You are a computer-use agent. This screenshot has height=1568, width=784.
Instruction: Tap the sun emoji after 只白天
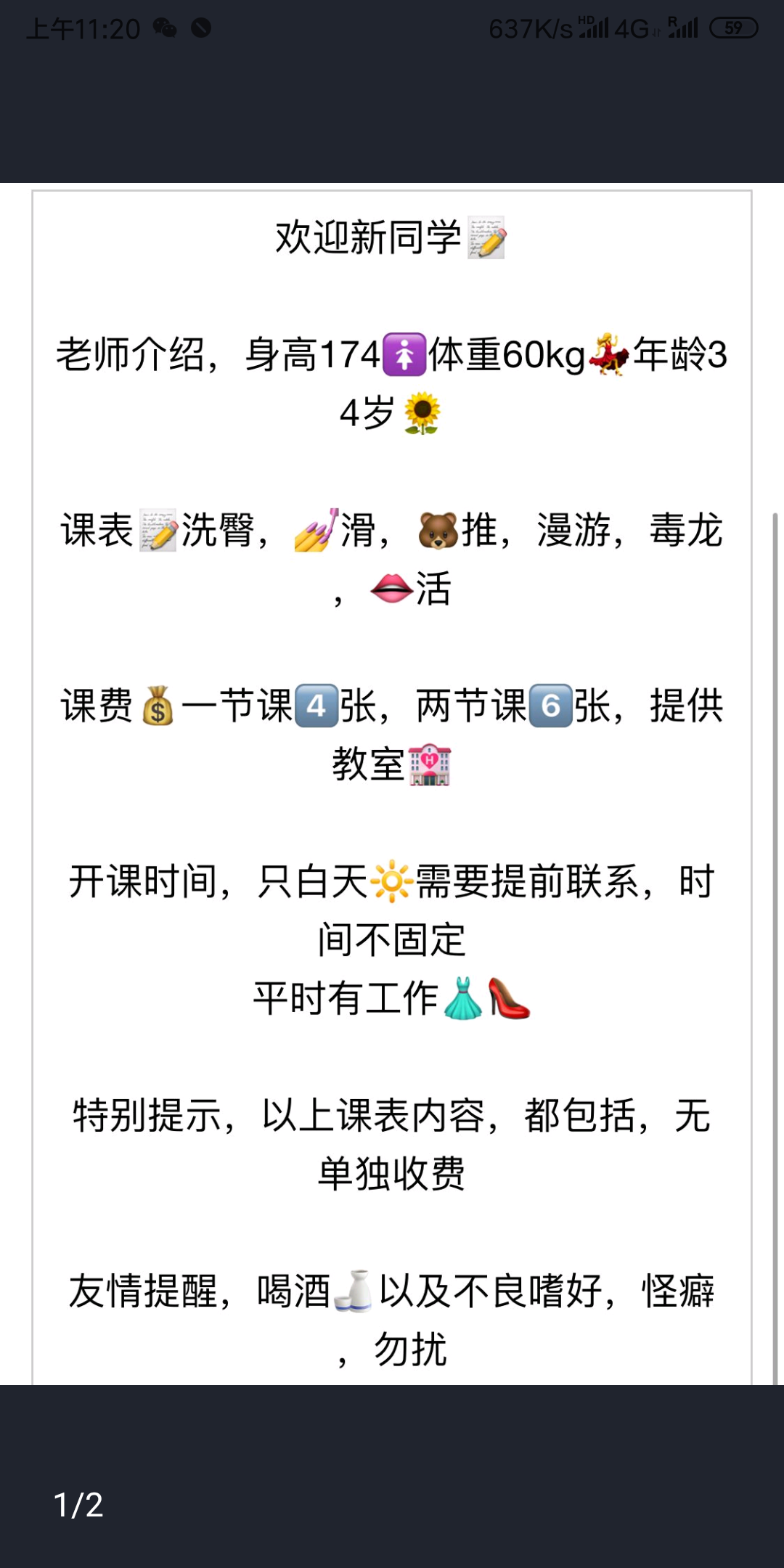[x=391, y=879]
